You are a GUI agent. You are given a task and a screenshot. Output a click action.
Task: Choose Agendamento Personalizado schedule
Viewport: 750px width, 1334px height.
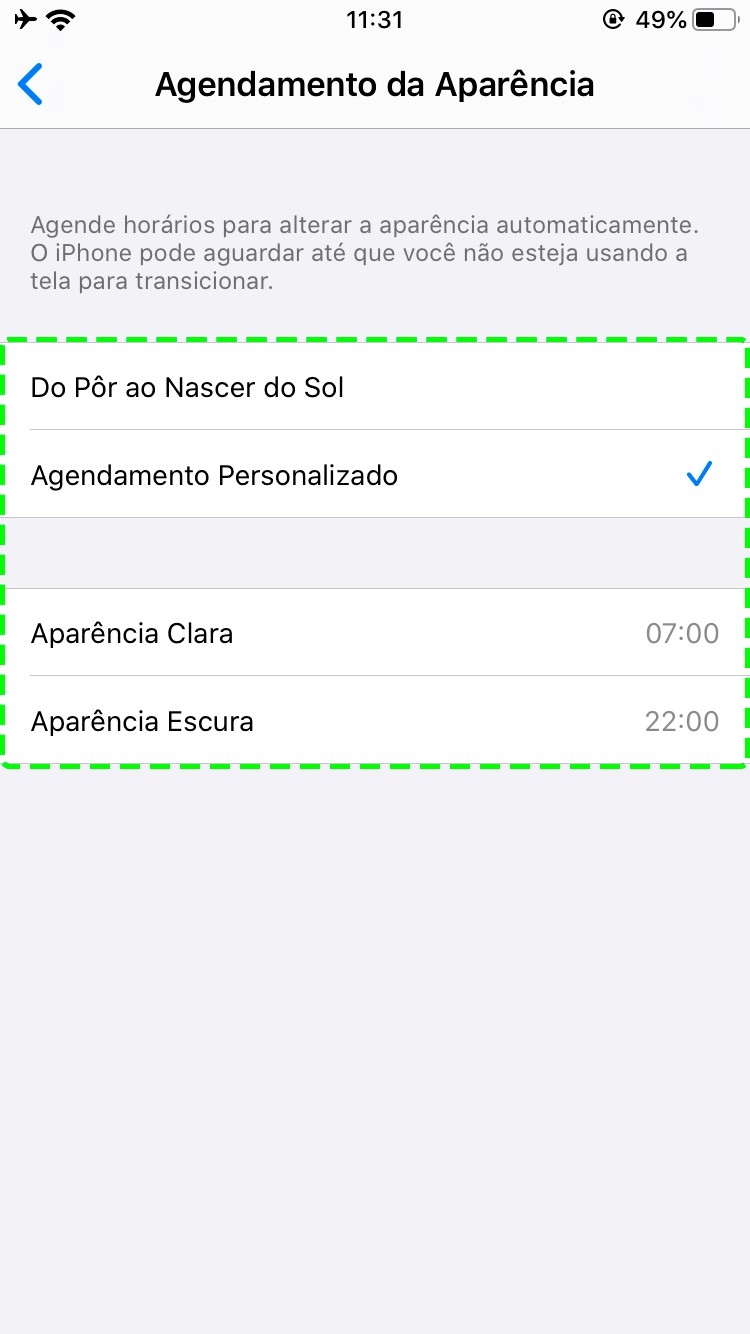375,475
